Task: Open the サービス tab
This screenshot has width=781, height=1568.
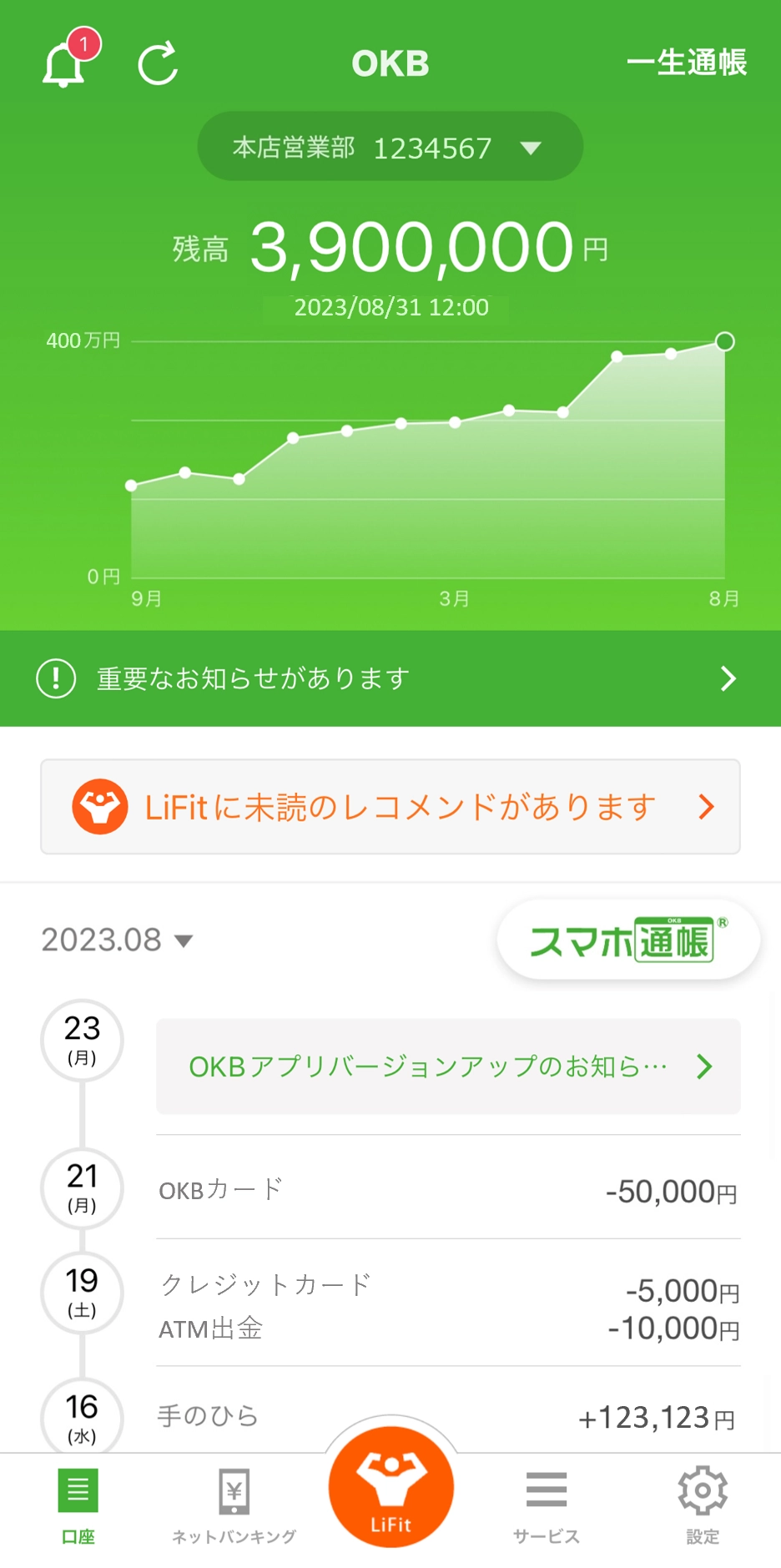Action: pyautogui.click(x=547, y=1504)
